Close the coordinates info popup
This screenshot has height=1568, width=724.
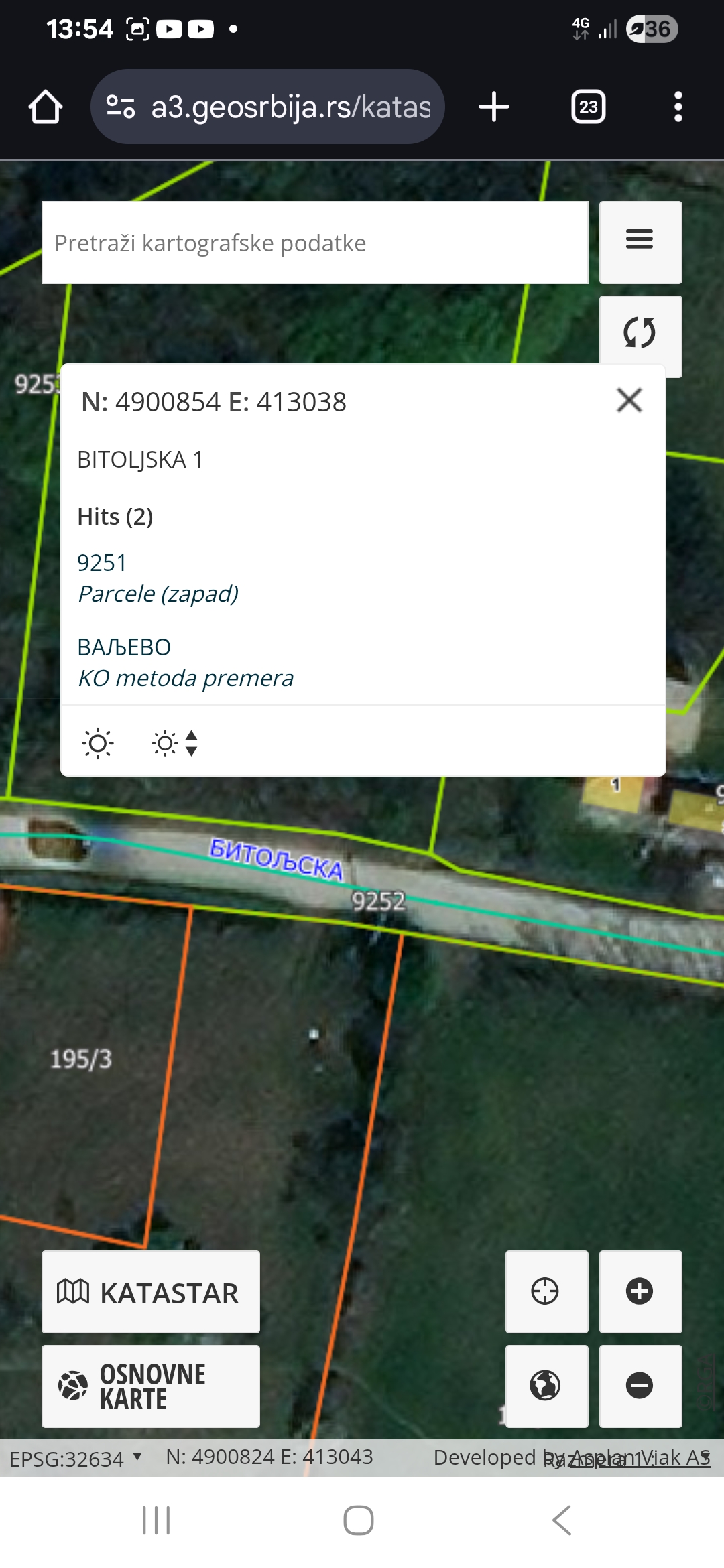629,401
